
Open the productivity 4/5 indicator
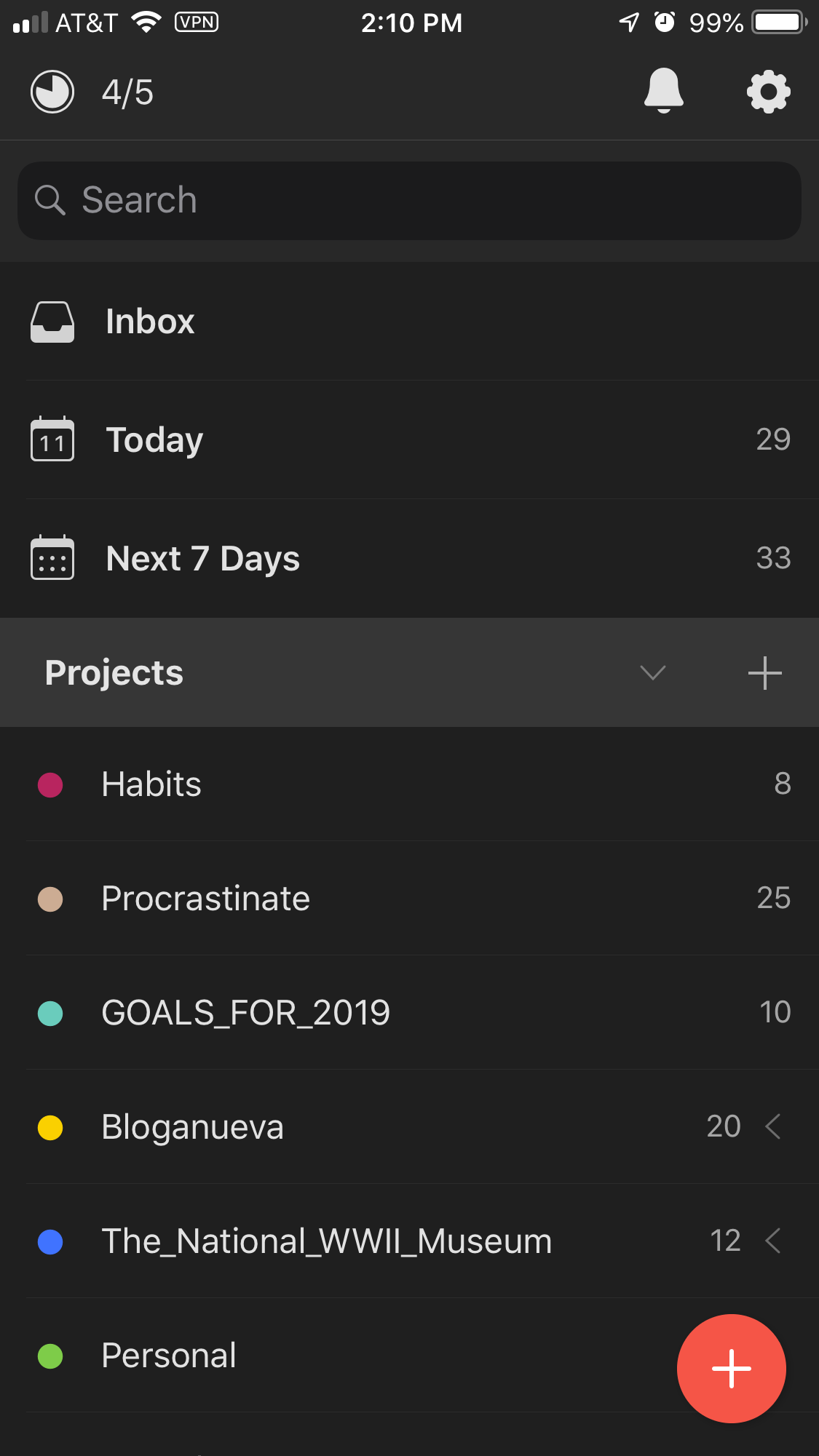click(x=92, y=92)
